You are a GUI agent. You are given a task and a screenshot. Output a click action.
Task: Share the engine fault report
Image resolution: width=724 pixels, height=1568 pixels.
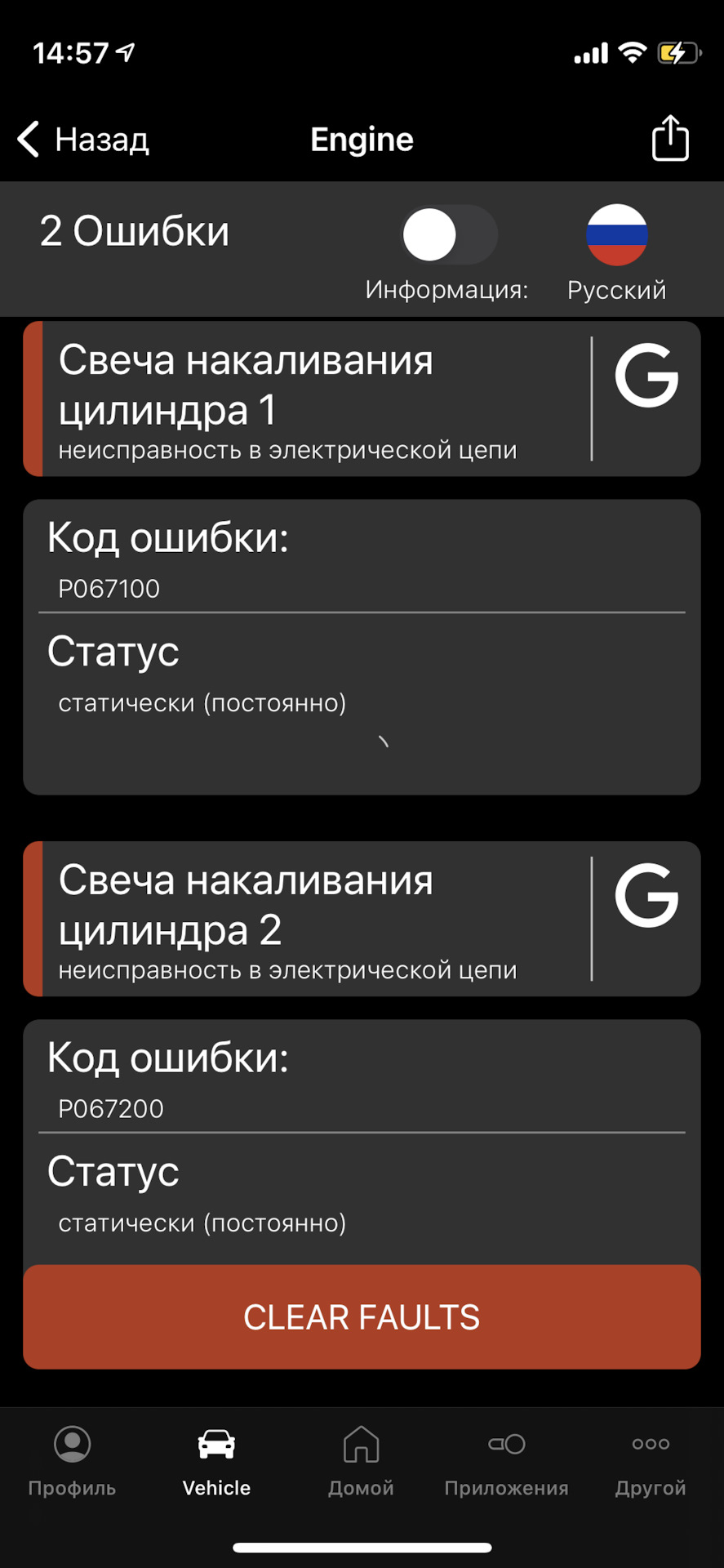click(x=670, y=139)
